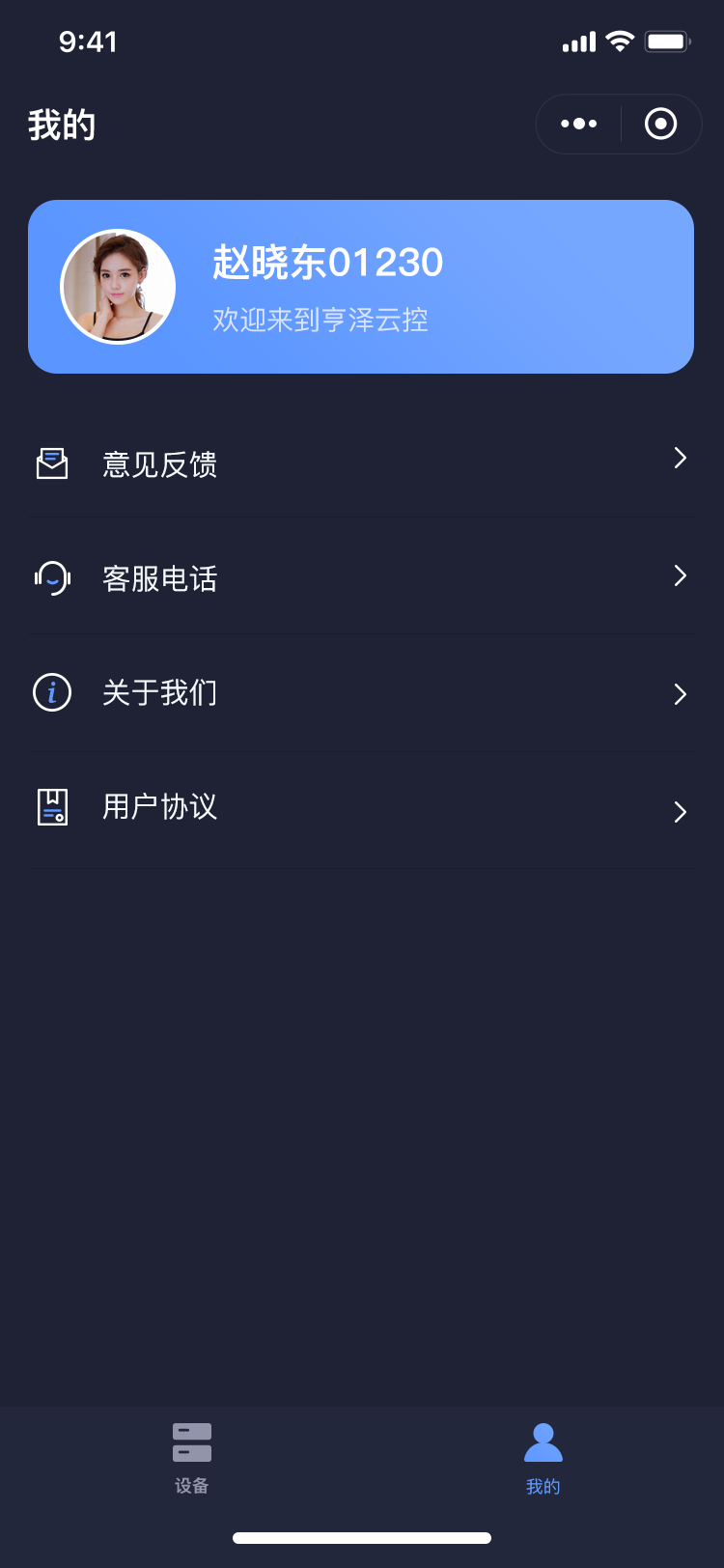Open 意见反馈 feedback page
The height and width of the screenshot is (1568, 724).
361,464
